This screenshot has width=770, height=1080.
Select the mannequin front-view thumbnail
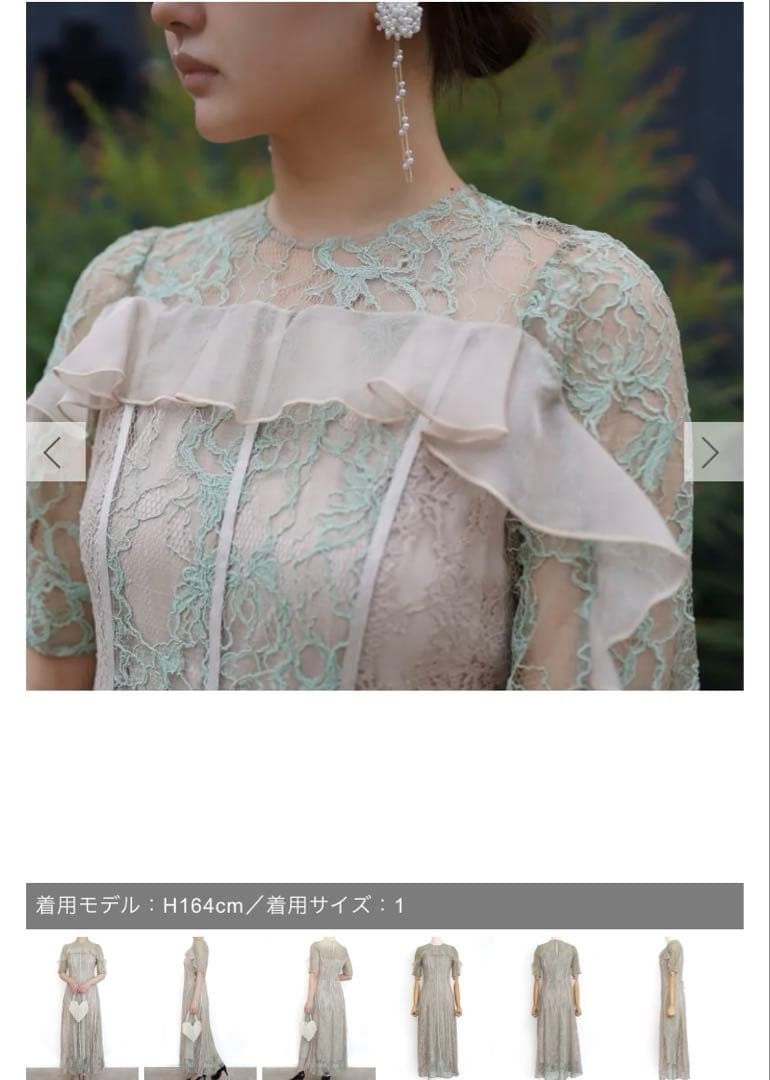point(436,1007)
